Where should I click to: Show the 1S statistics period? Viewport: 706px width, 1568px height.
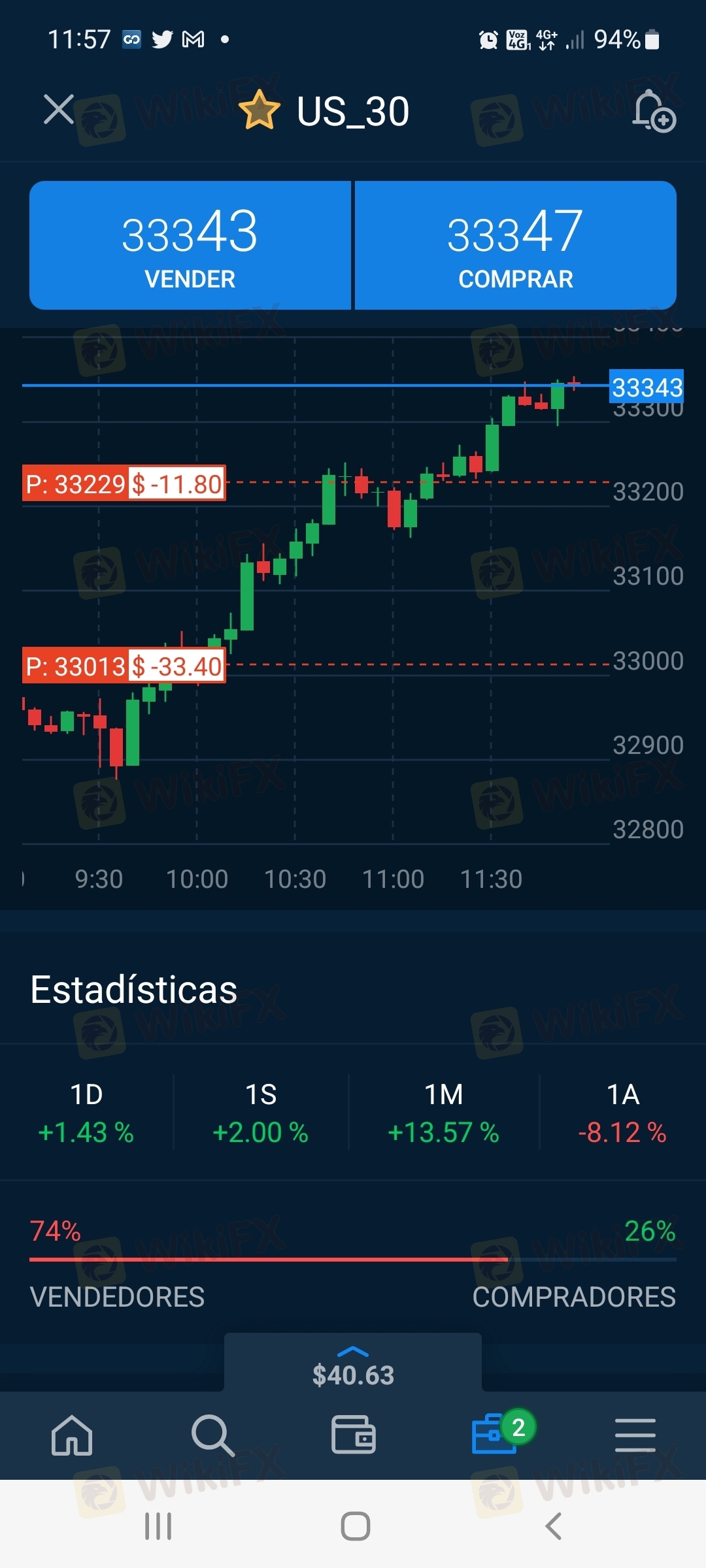(261, 1113)
